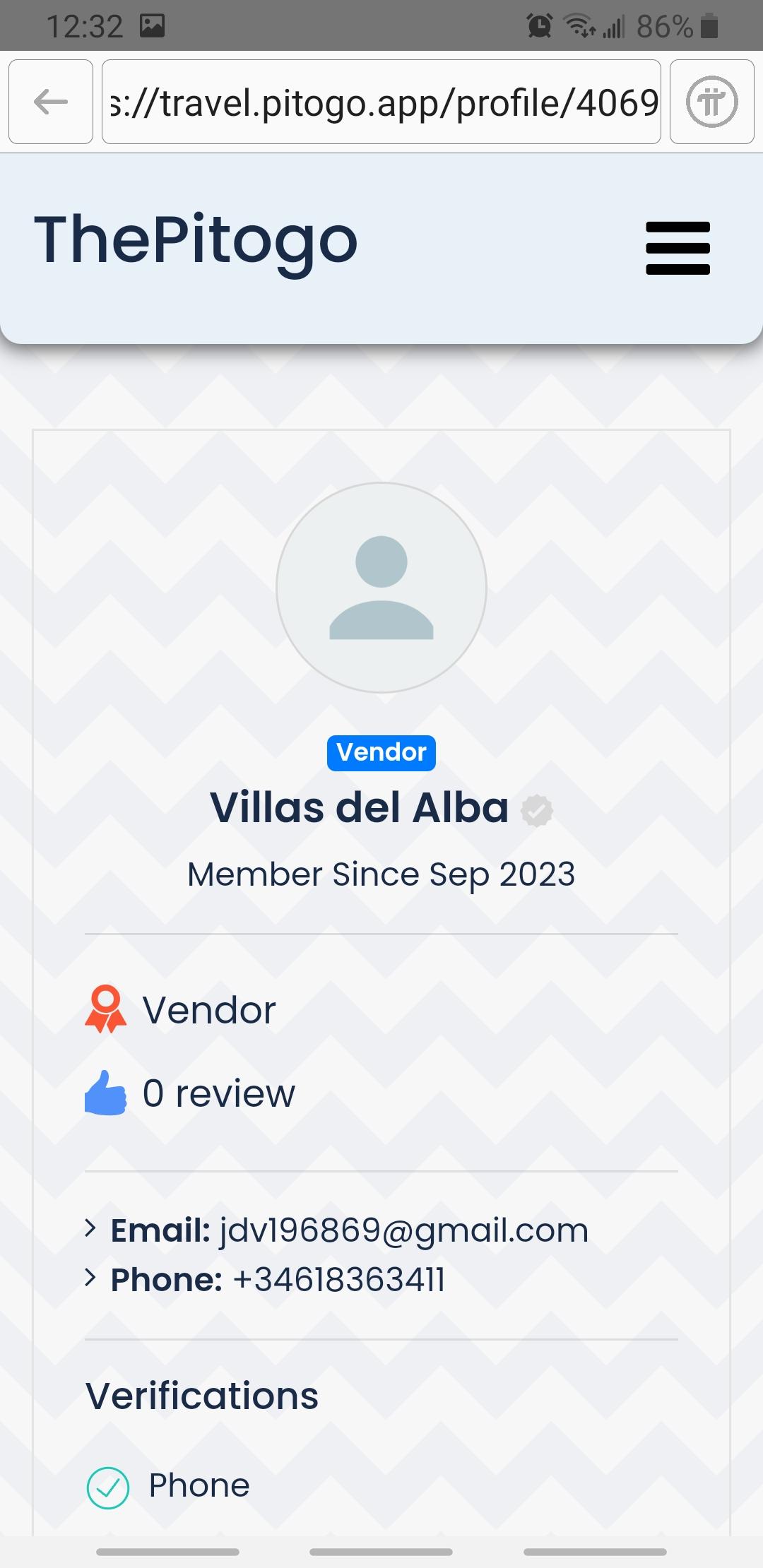The height and width of the screenshot is (1568, 763).
Task: Go back using the browser arrow
Action: (51, 102)
